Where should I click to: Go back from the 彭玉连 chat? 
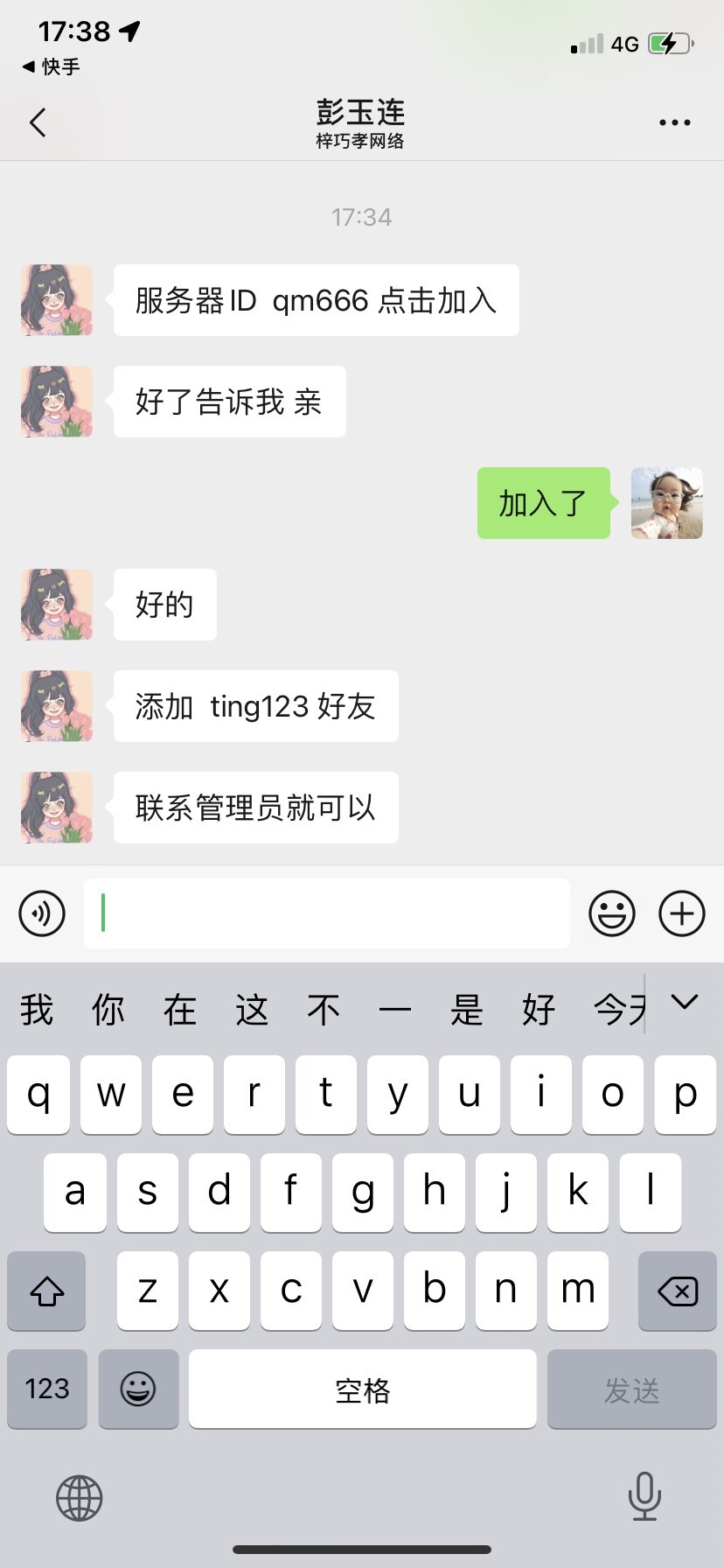click(x=38, y=122)
